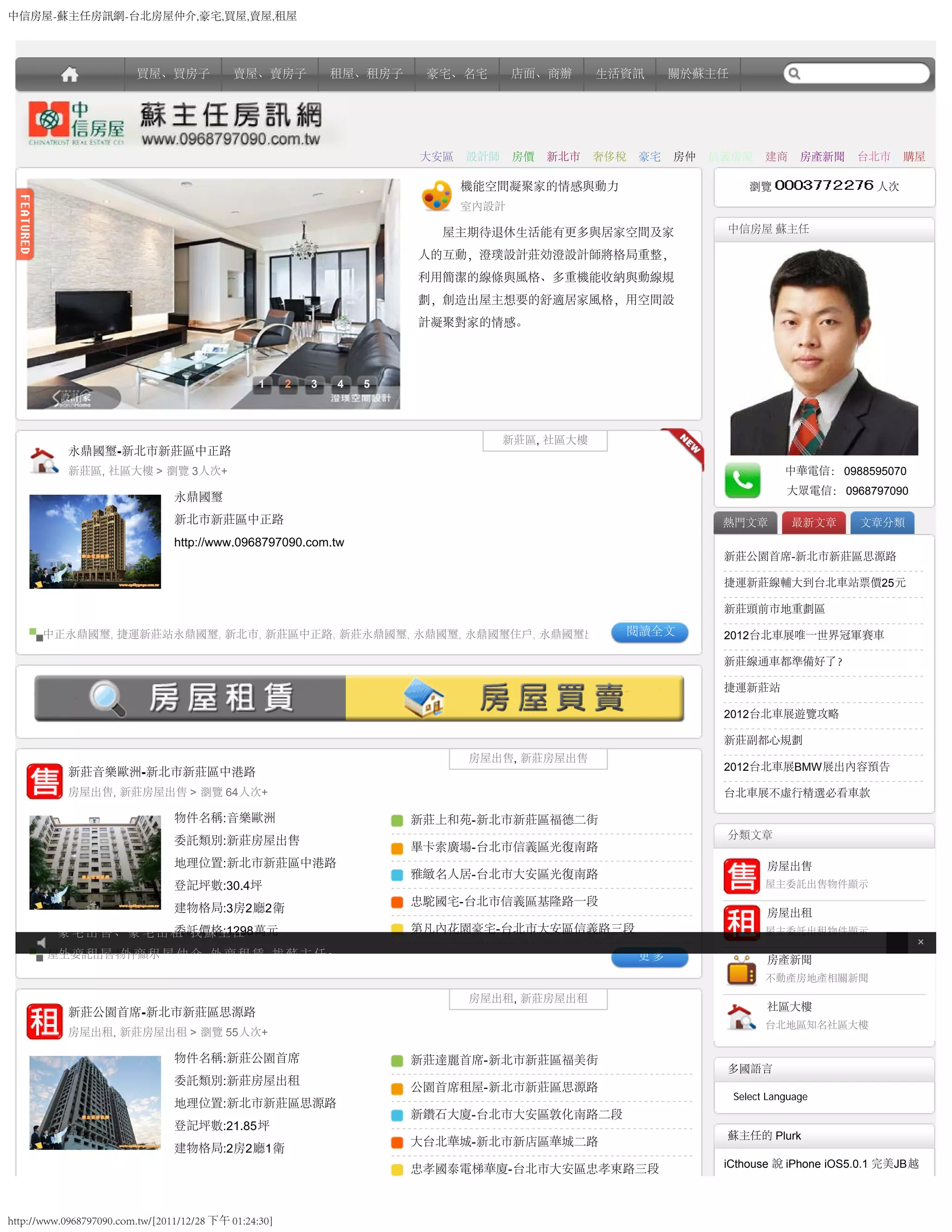952x1232 pixels.
Task: Open the 豪宅、名宅 menu item
Action: pos(457,74)
